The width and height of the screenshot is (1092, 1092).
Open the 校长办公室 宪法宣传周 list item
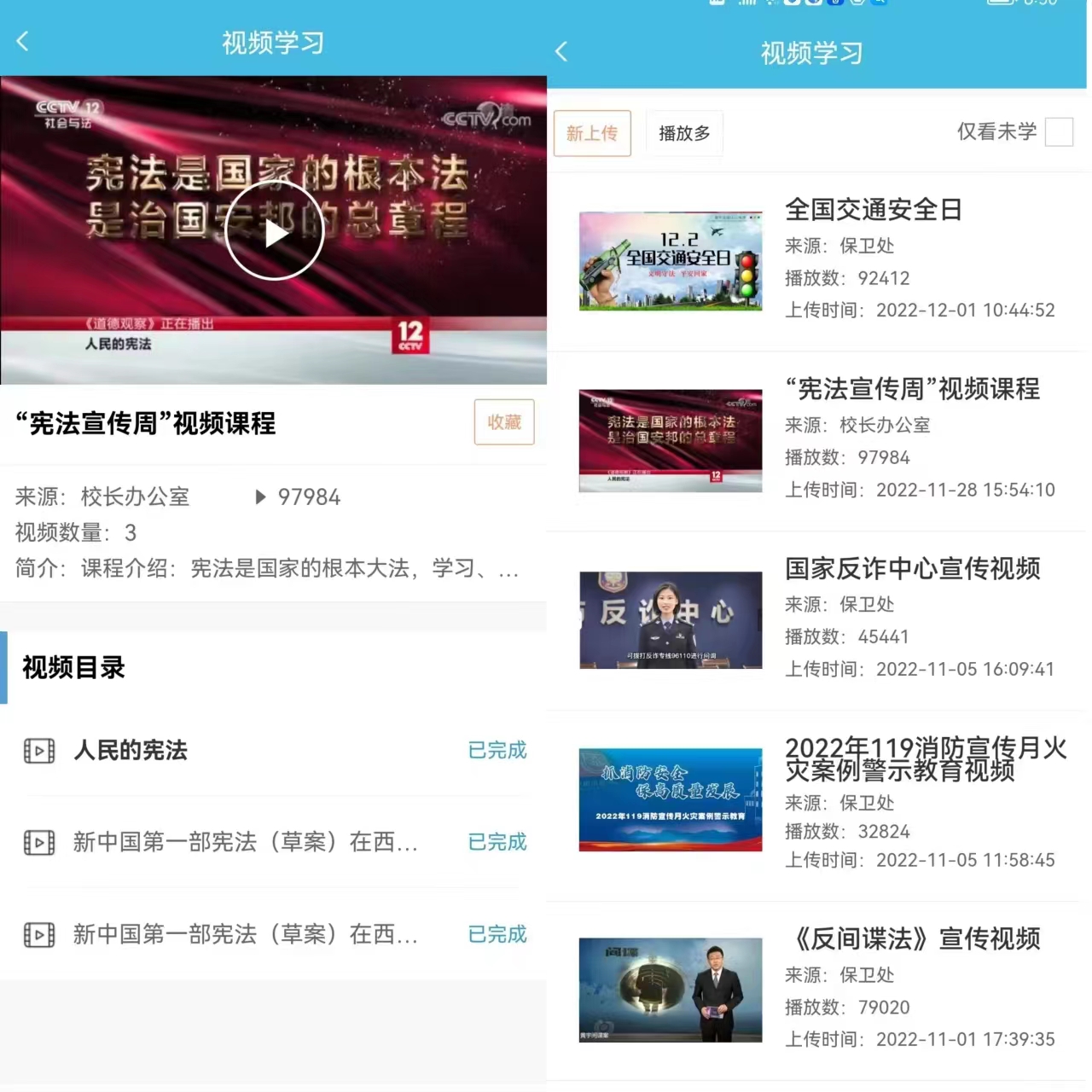(x=911, y=389)
